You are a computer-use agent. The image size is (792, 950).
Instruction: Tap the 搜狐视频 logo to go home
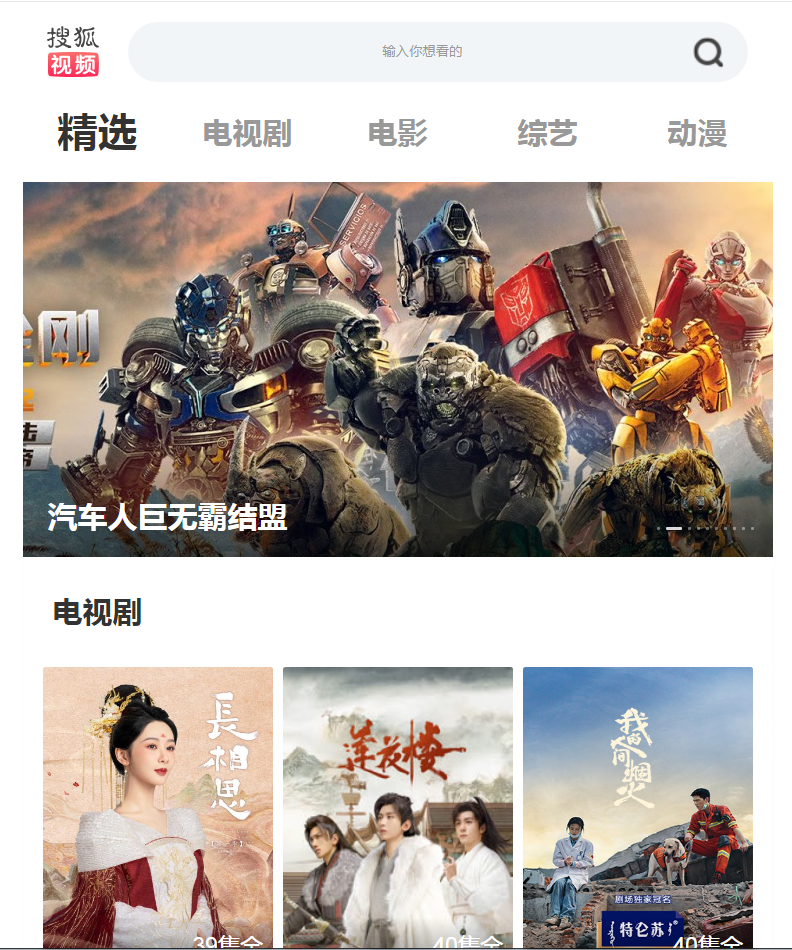coord(73,52)
